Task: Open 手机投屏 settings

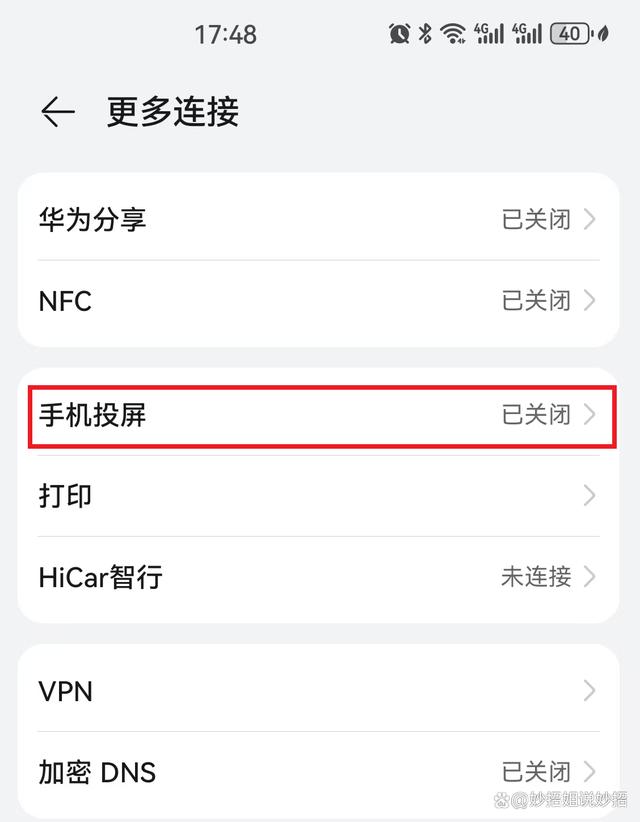Action: [318, 414]
